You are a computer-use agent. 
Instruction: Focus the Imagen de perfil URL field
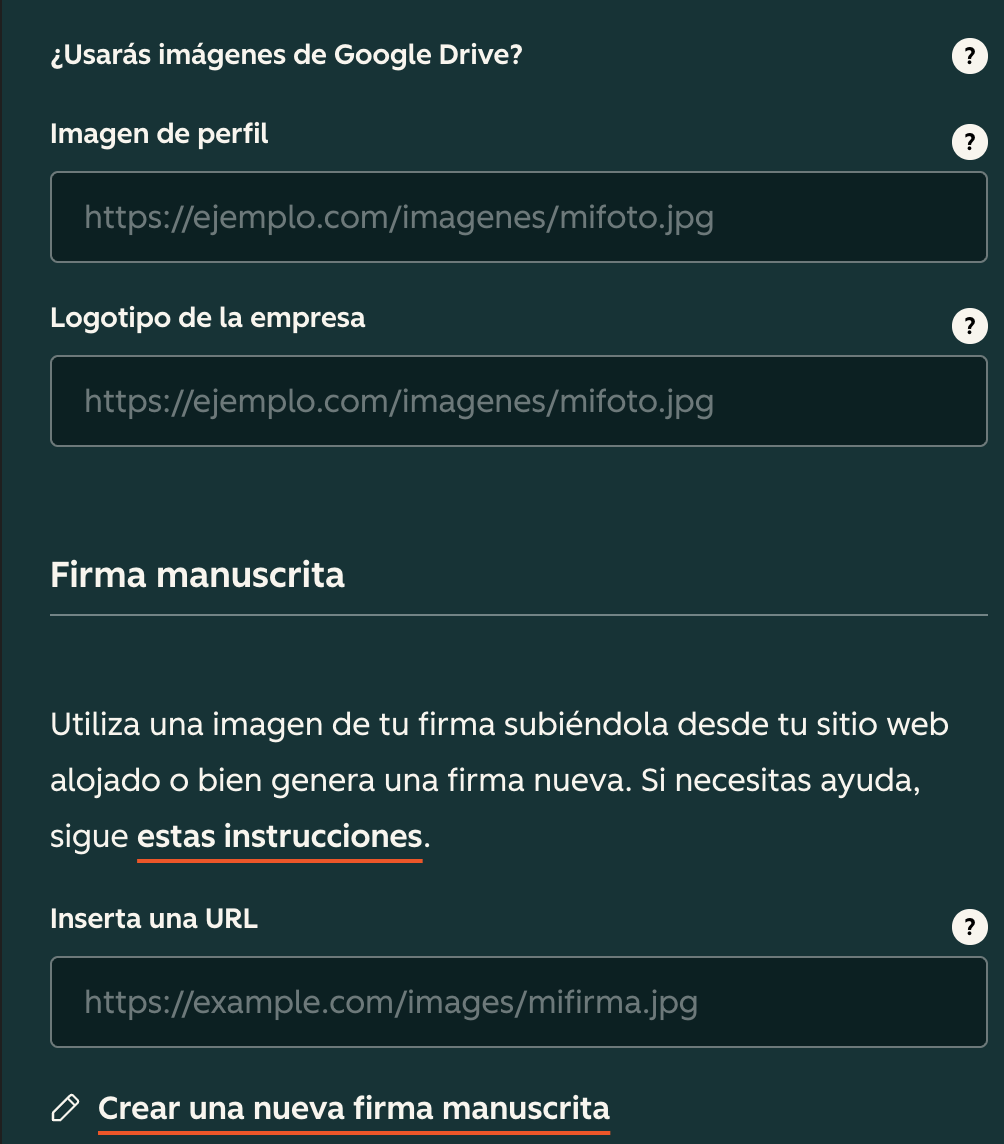point(518,218)
